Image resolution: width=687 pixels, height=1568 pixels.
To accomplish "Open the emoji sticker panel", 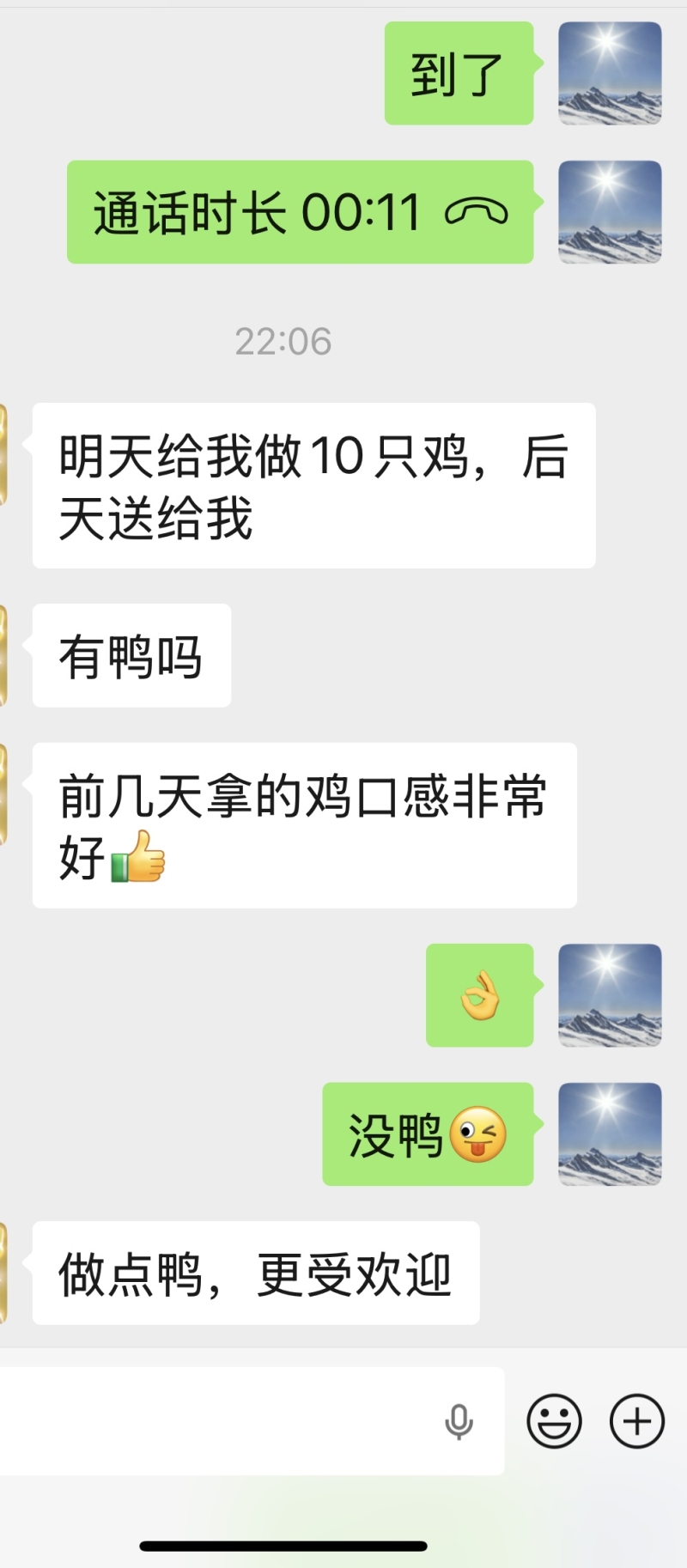I will [554, 1421].
